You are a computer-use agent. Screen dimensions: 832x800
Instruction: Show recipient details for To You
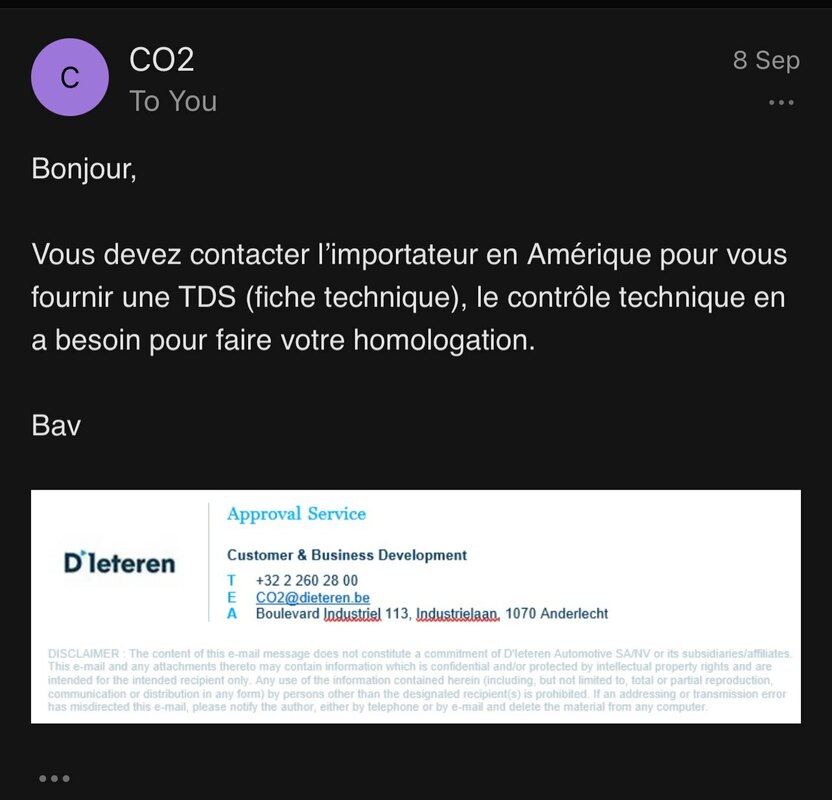point(173,101)
